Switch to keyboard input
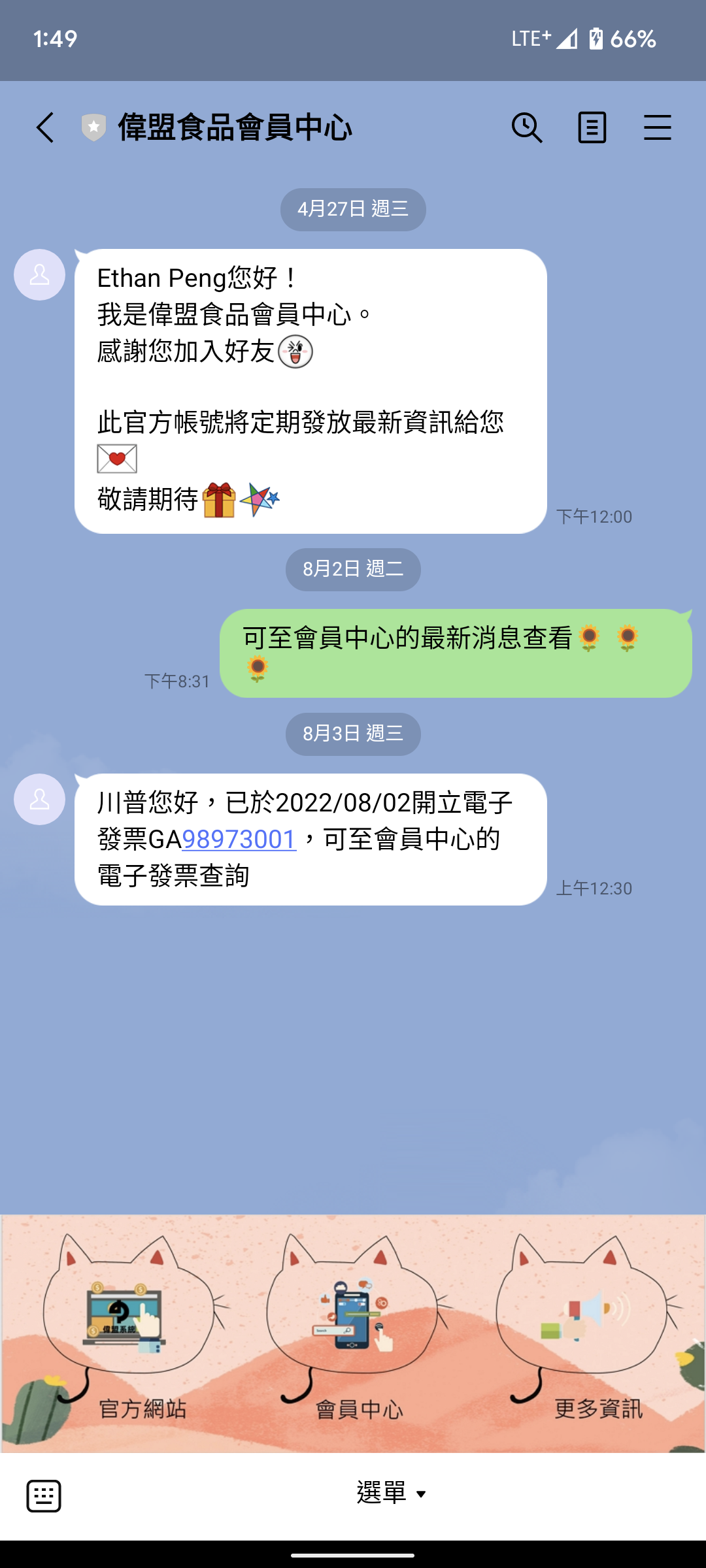Image resolution: width=706 pixels, height=1568 pixels. (44, 1495)
